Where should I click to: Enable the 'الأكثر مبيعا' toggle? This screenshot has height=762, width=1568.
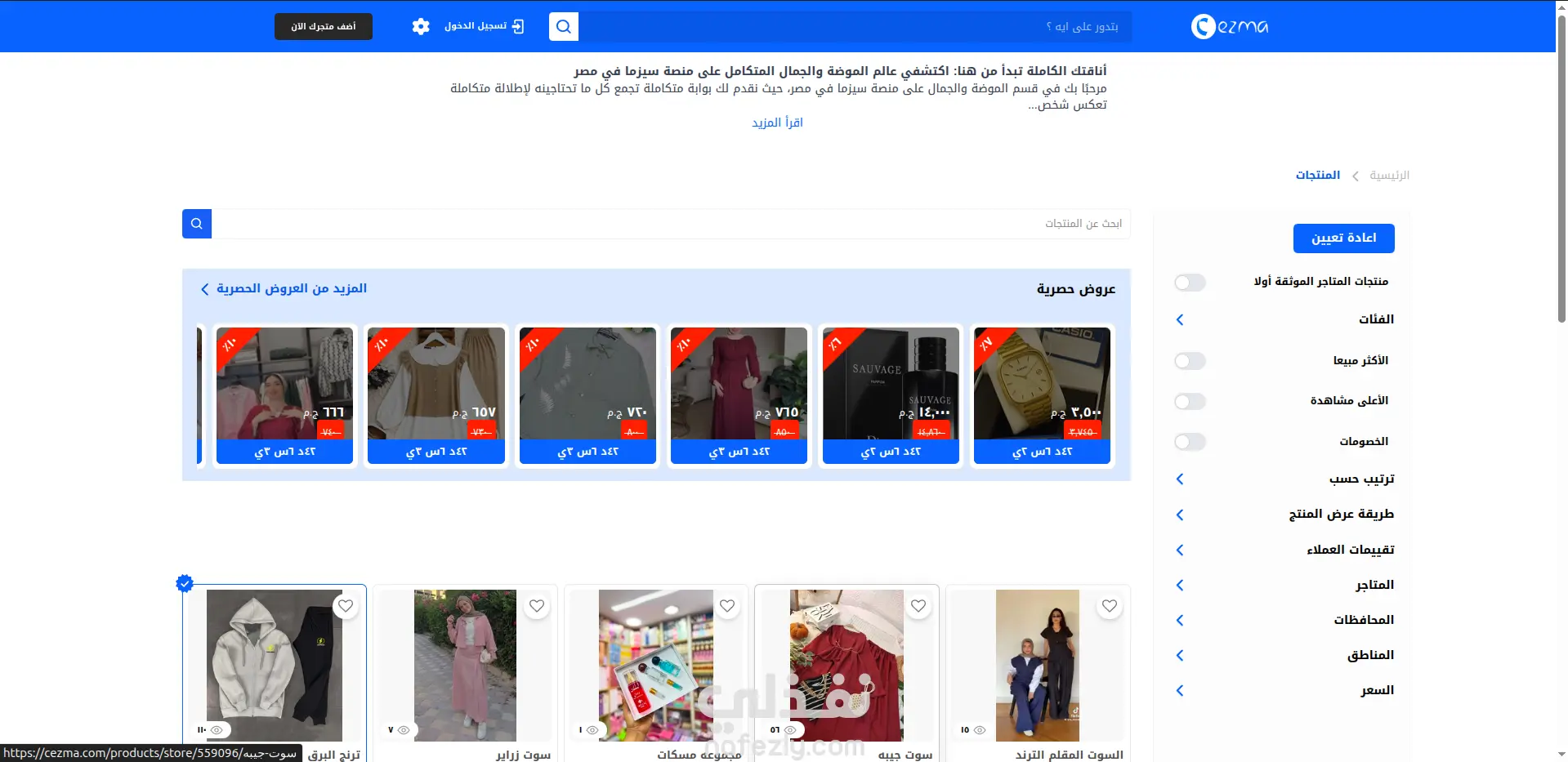[x=1190, y=361]
